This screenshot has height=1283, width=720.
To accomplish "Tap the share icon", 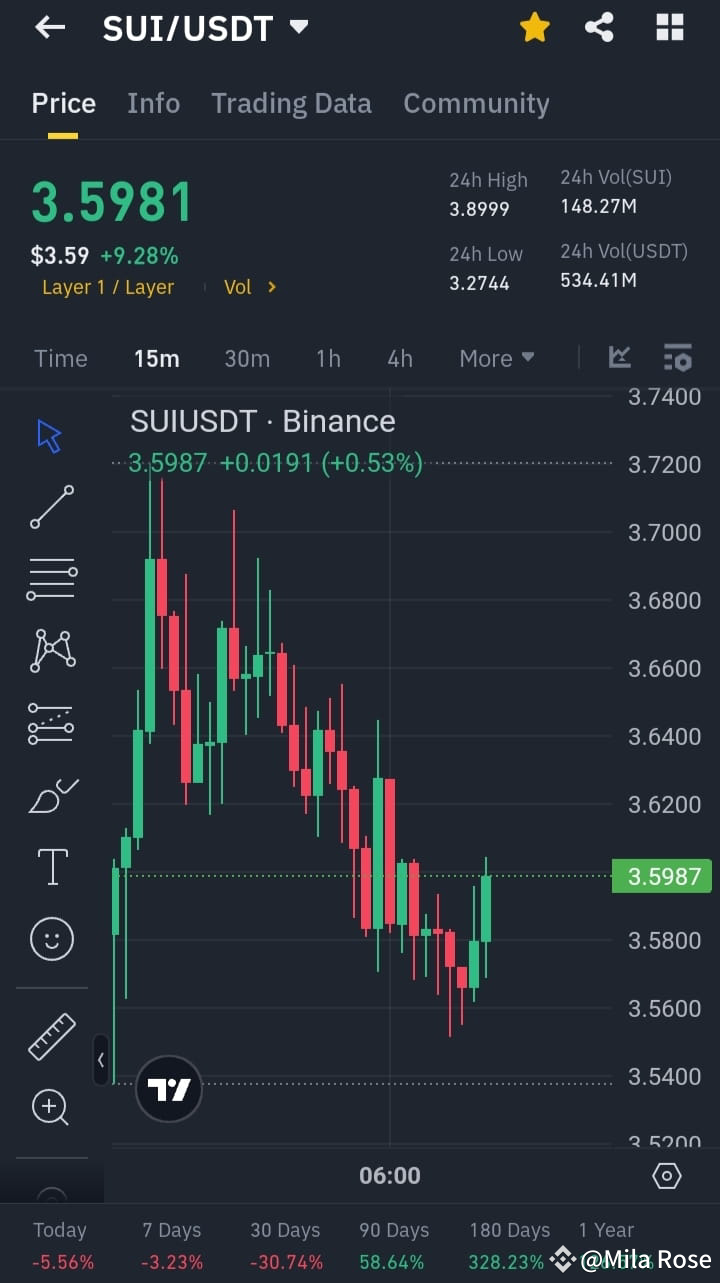I will [x=599, y=27].
